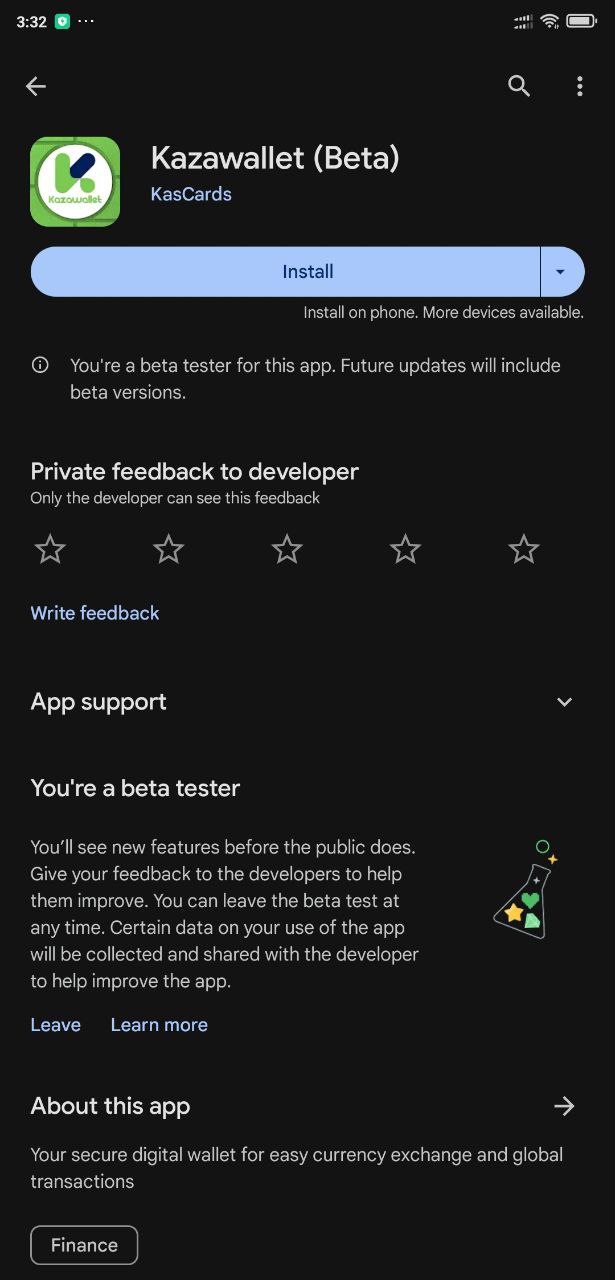The image size is (615, 1280).
Task: Open the Play Store search
Action: (x=518, y=86)
